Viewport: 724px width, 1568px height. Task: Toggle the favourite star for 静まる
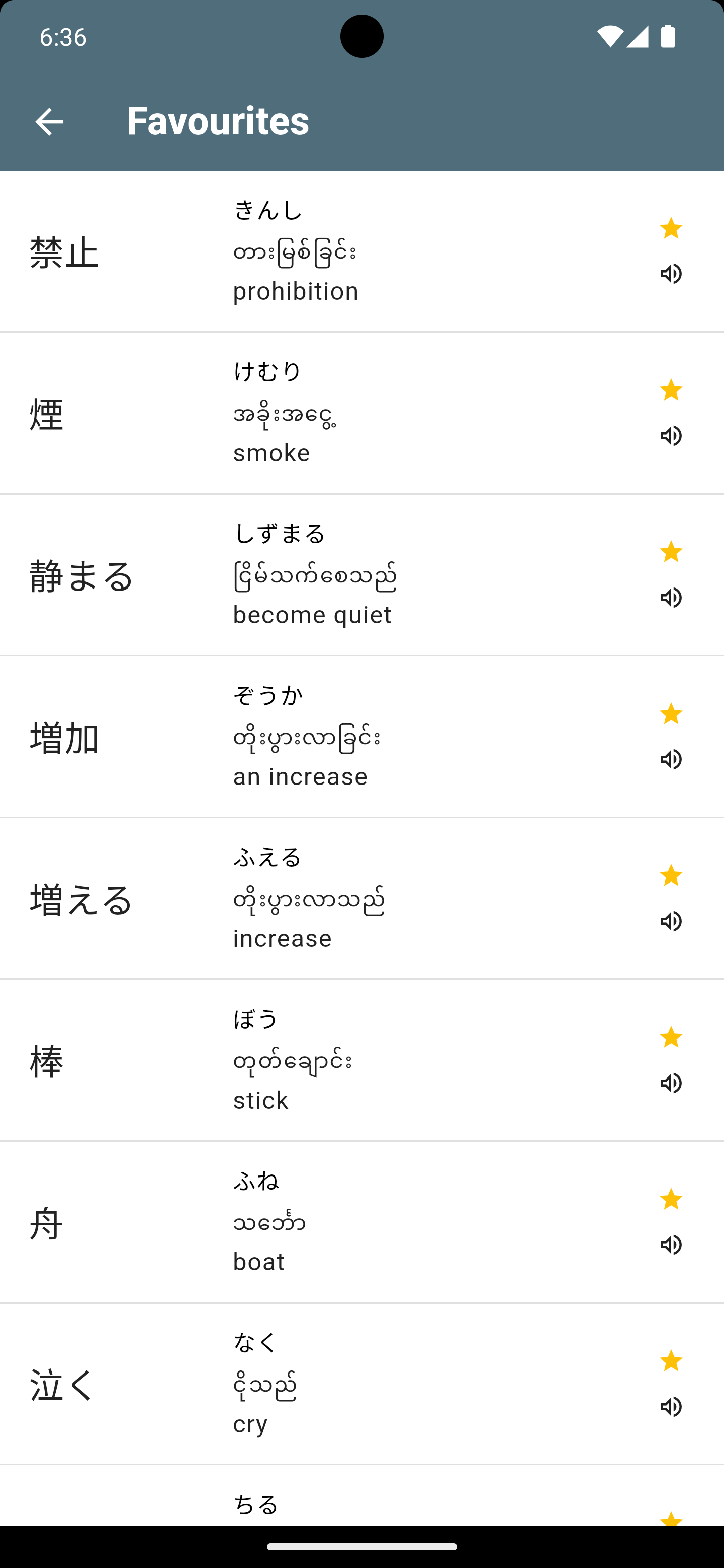coord(672,553)
